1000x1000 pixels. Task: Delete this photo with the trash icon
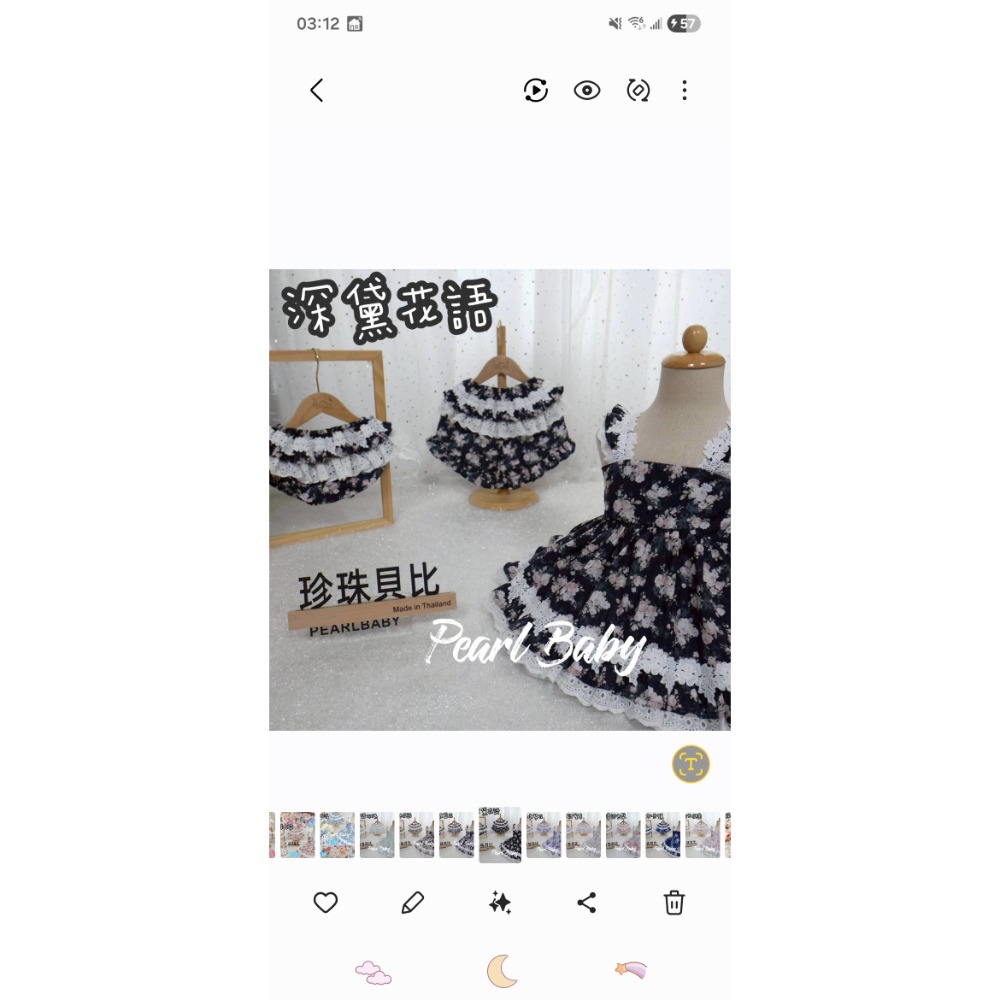674,903
